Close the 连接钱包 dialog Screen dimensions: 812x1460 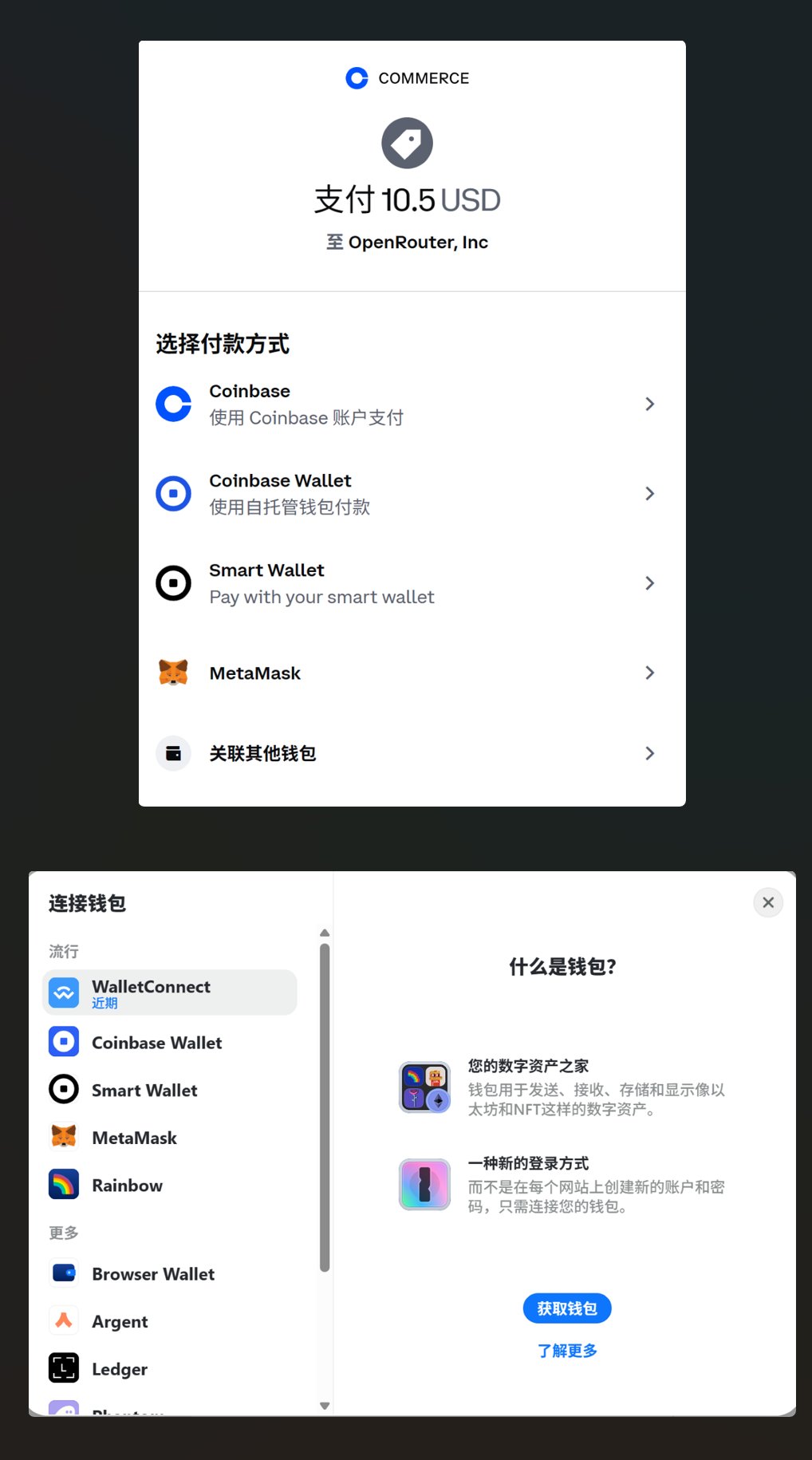coord(767,902)
